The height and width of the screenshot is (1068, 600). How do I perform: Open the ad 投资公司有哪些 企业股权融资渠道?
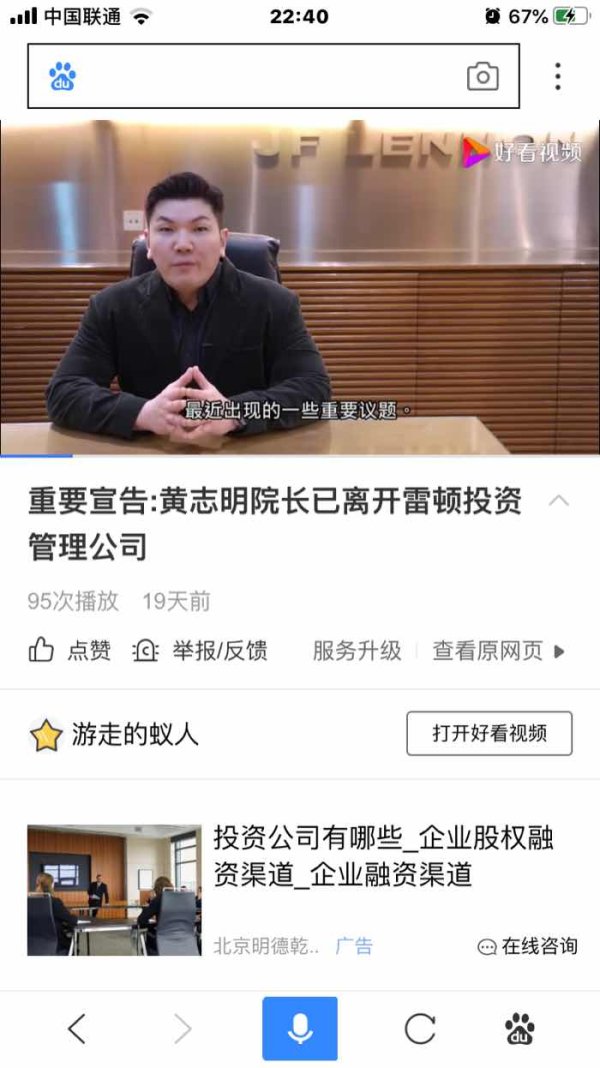click(x=300, y=890)
